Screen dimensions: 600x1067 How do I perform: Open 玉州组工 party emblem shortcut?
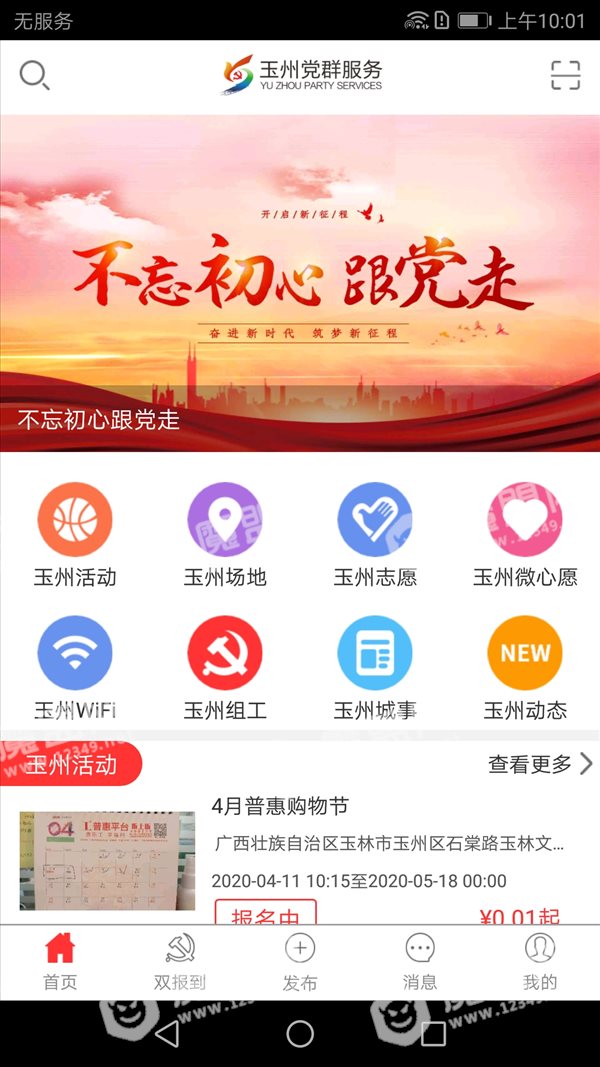click(x=224, y=669)
